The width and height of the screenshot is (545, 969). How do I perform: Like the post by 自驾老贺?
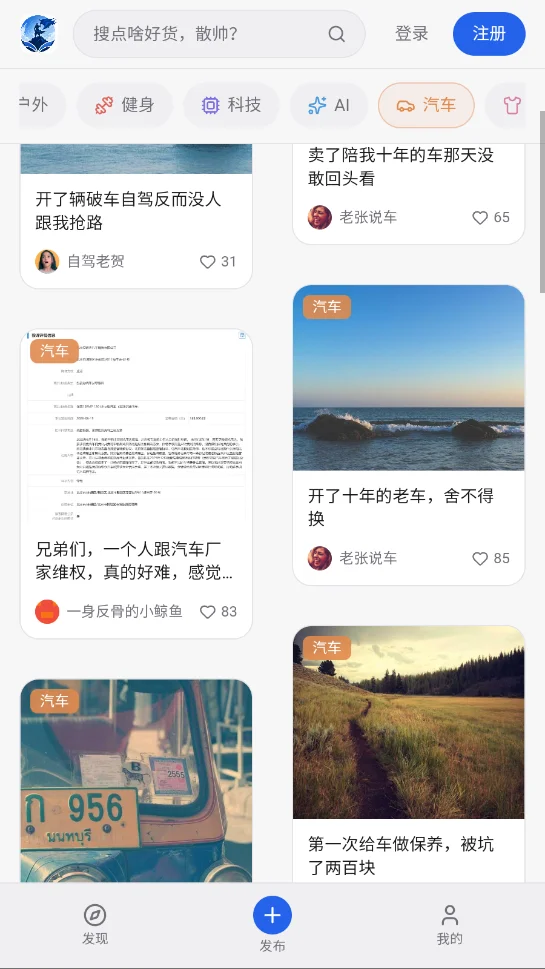pyautogui.click(x=218, y=262)
